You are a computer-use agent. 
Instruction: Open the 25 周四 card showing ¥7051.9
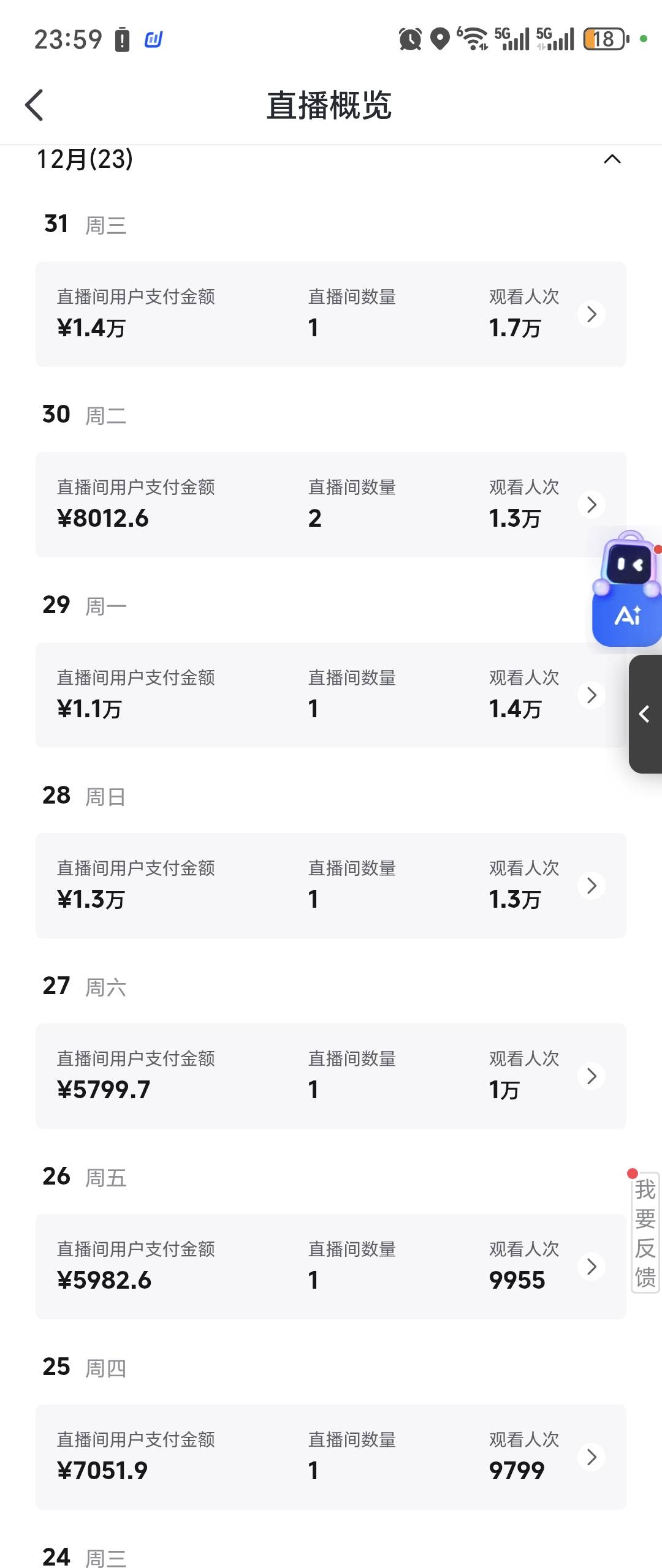point(331,1457)
